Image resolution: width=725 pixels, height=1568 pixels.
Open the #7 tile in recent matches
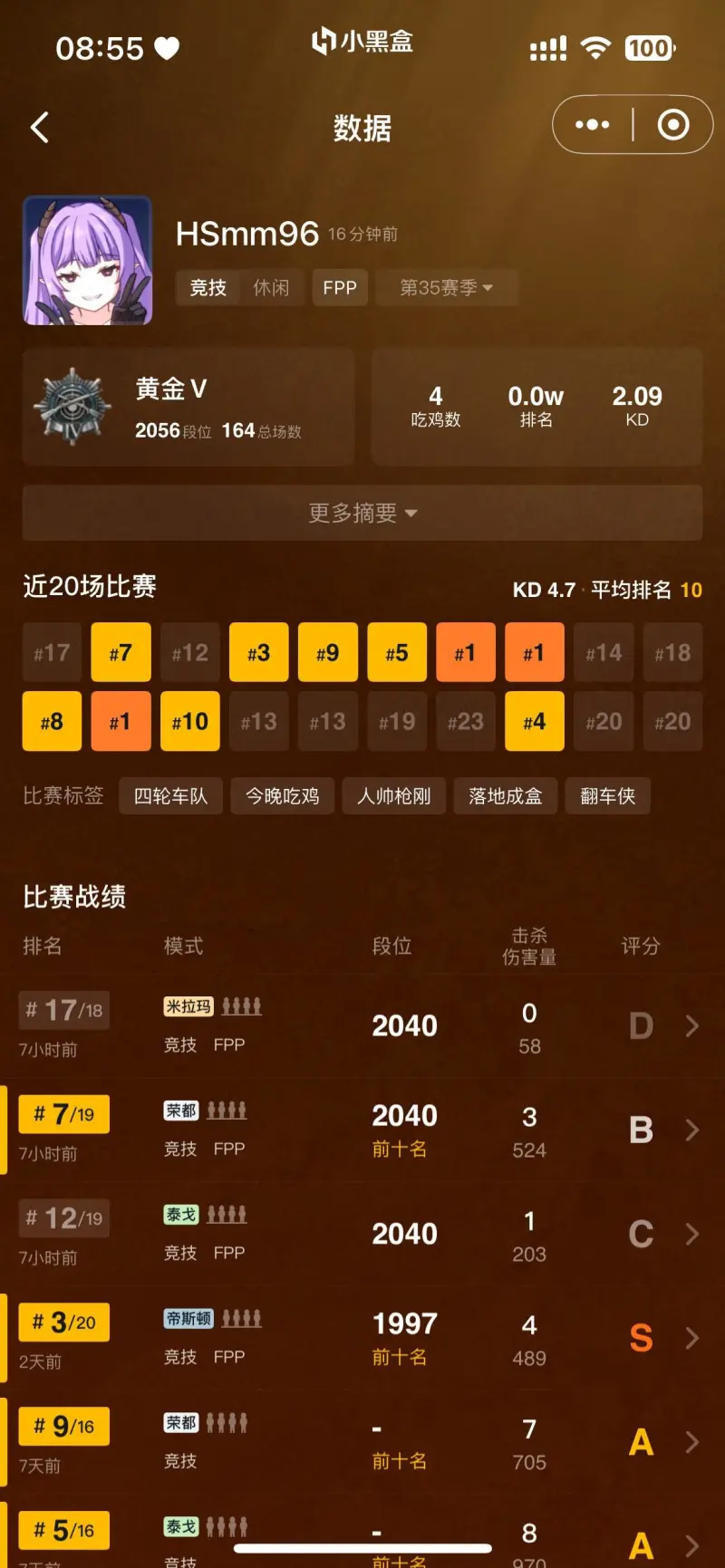(x=121, y=652)
